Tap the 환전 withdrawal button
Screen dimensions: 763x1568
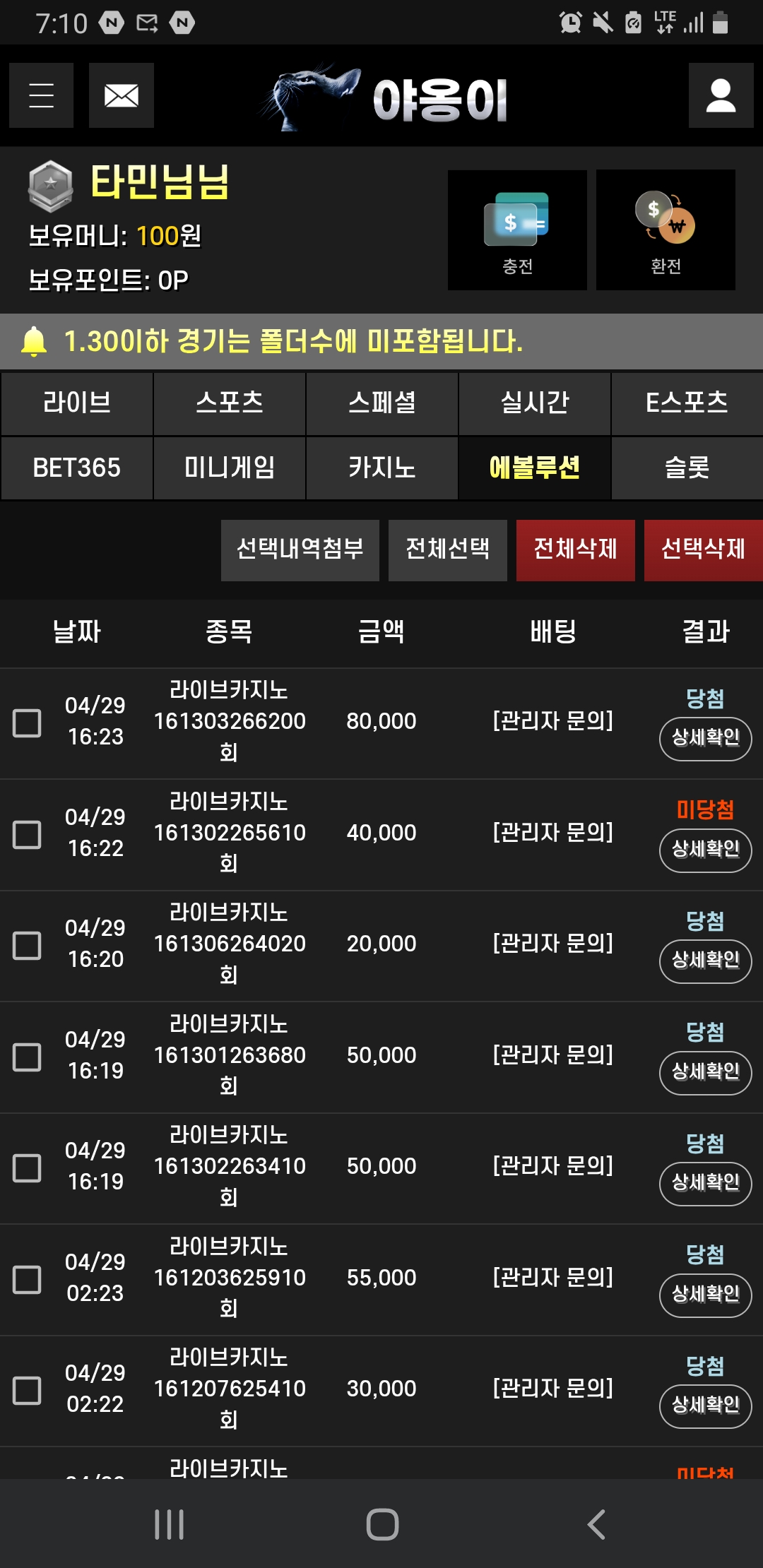666,230
